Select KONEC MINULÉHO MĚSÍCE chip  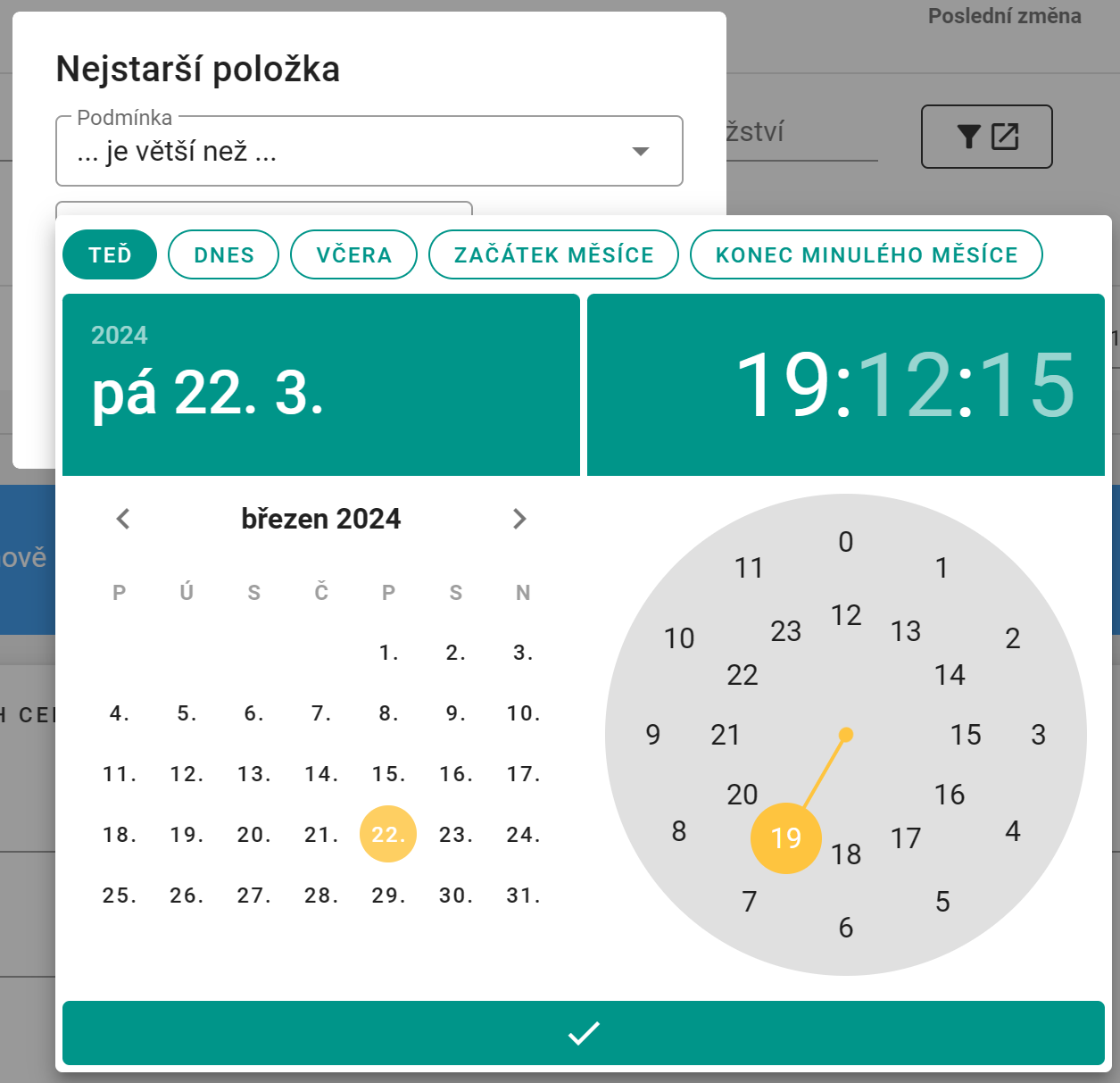point(866,254)
